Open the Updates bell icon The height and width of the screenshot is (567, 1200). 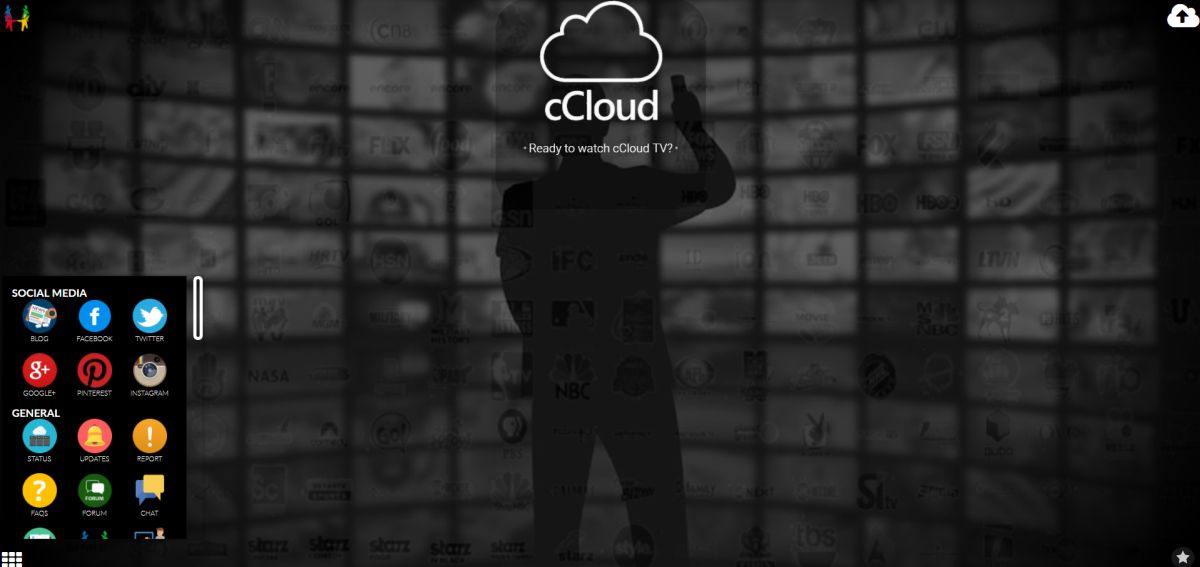click(95, 436)
